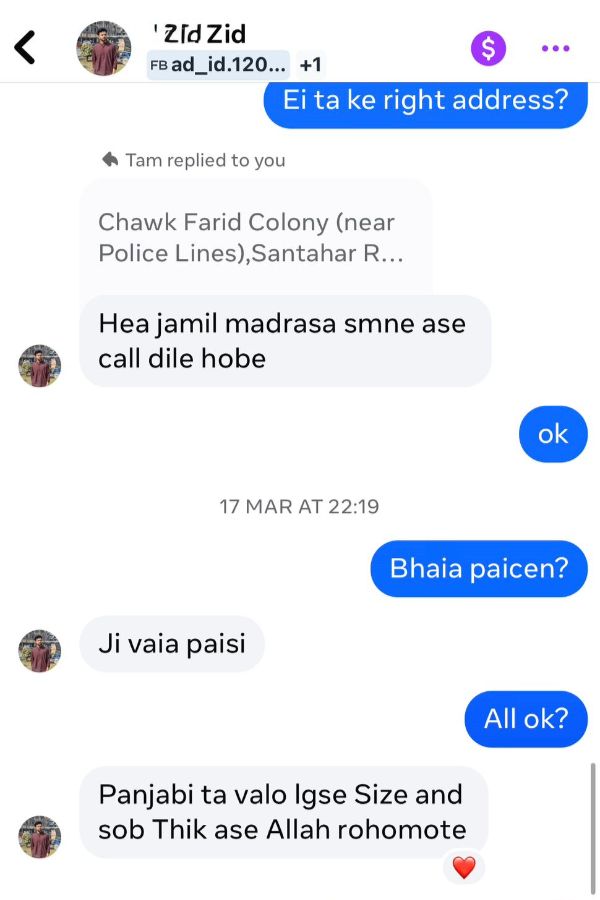Open Zid's profile picture in header
This screenshot has width=600, height=900.
(104, 47)
